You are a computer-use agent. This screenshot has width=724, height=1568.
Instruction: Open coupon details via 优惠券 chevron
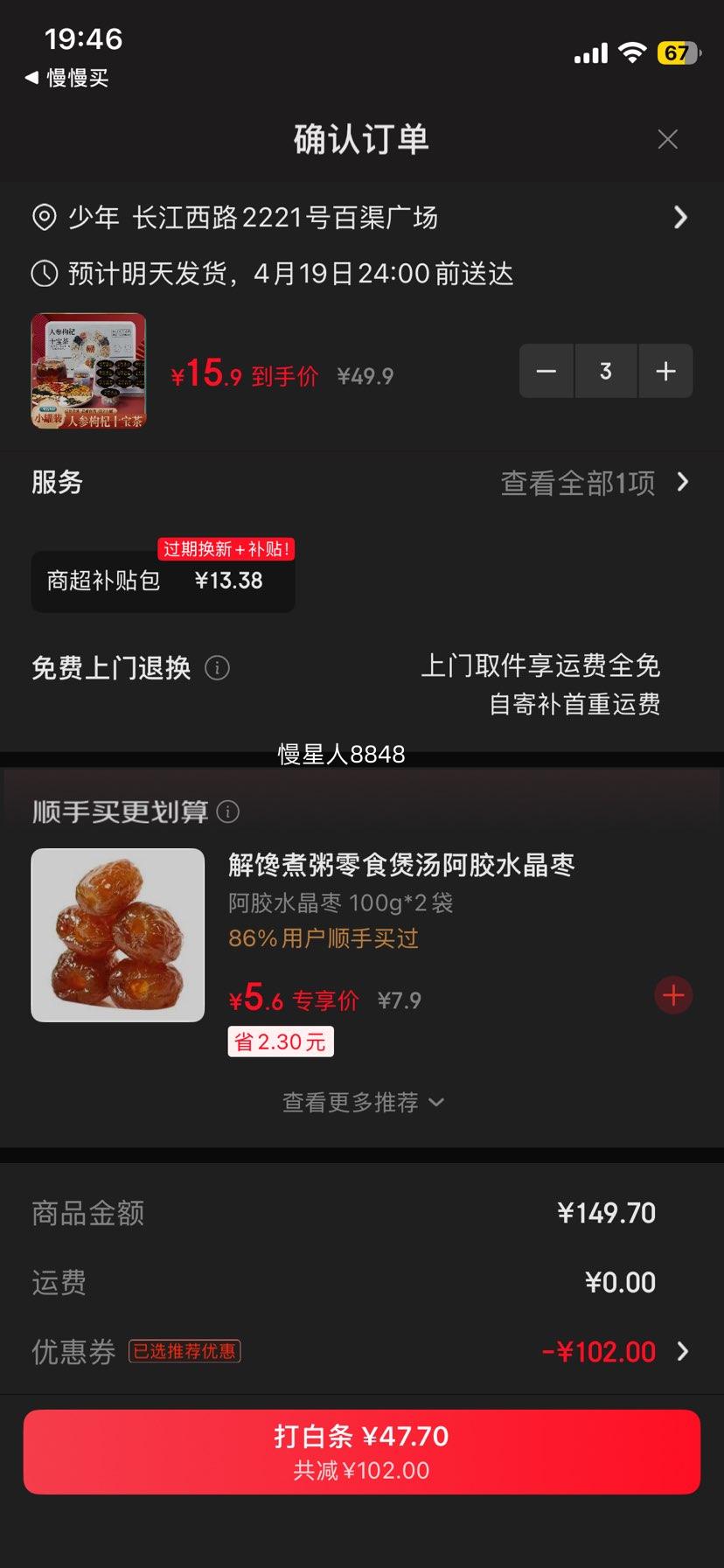point(683,1351)
